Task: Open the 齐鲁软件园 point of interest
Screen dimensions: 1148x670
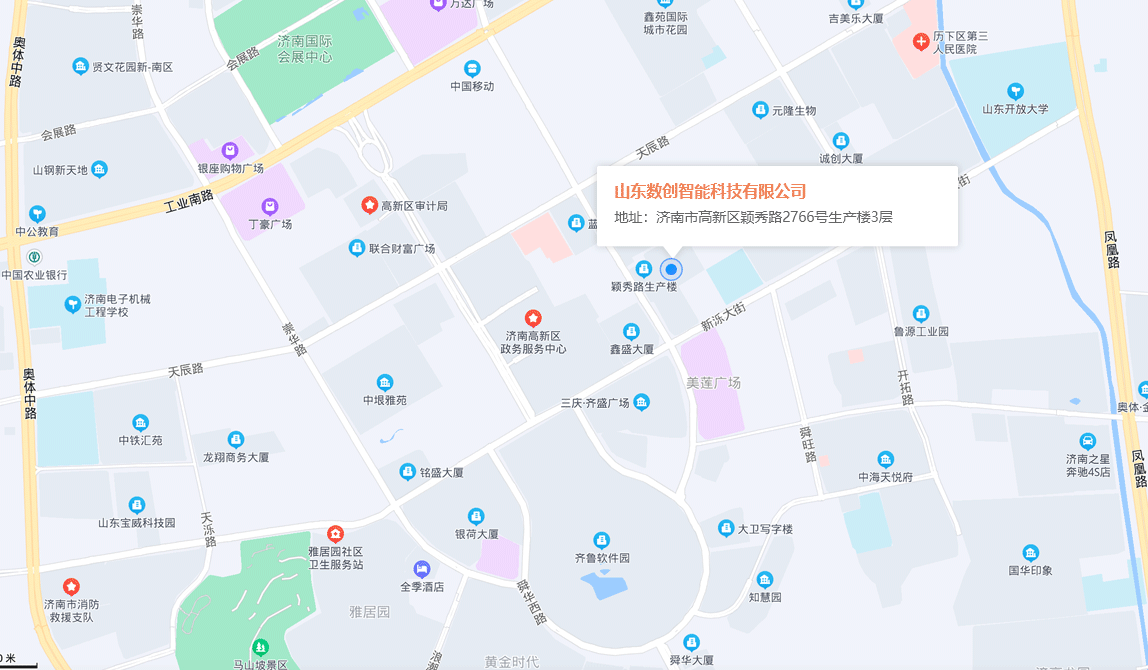Action: pos(601,540)
